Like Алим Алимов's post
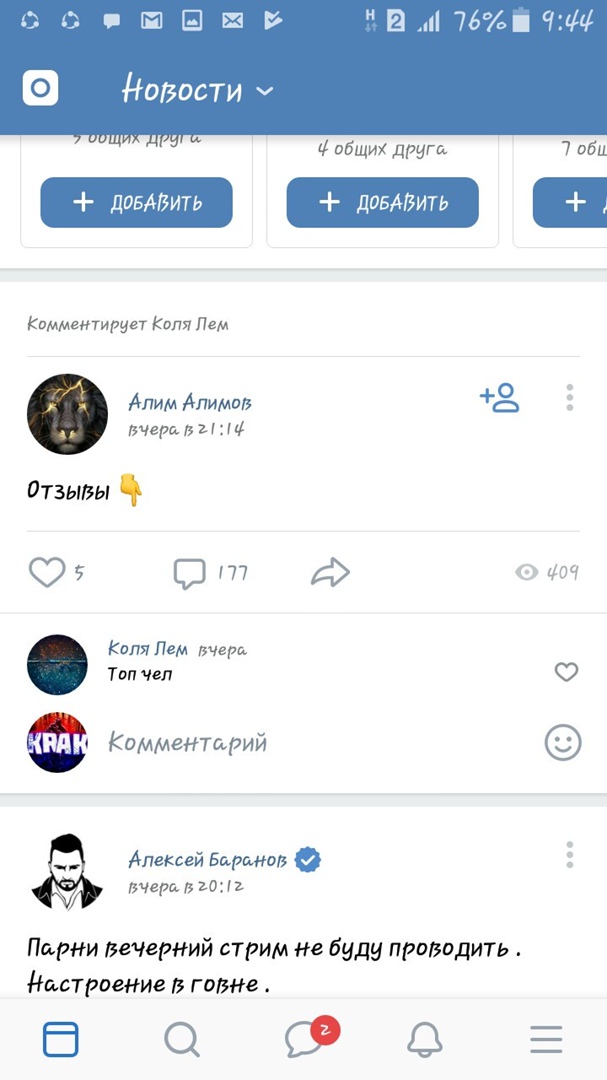The height and width of the screenshot is (1080, 607). pos(47,572)
